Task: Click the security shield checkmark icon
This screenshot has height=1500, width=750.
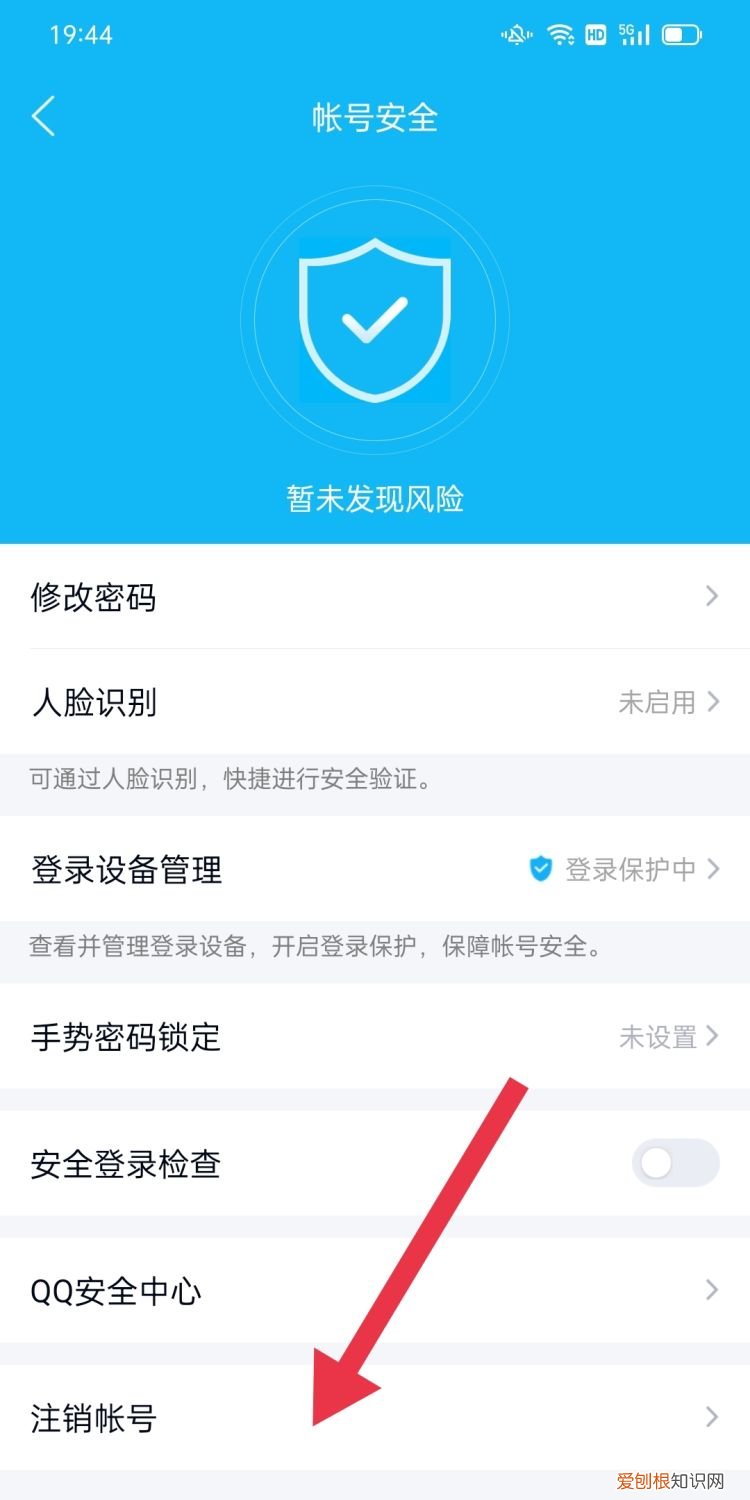Action: [375, 320]
